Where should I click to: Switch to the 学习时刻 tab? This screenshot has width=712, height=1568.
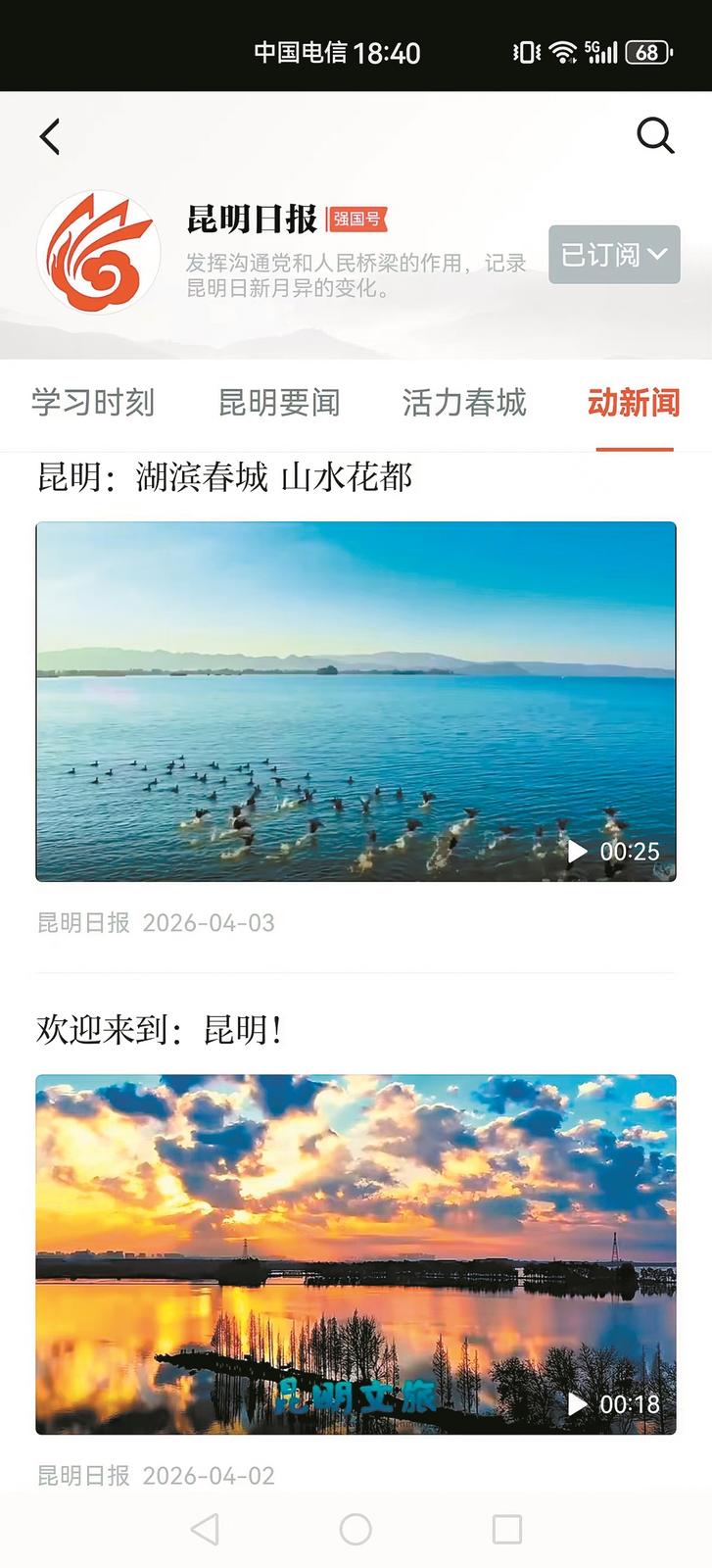[x=93, y=402]
